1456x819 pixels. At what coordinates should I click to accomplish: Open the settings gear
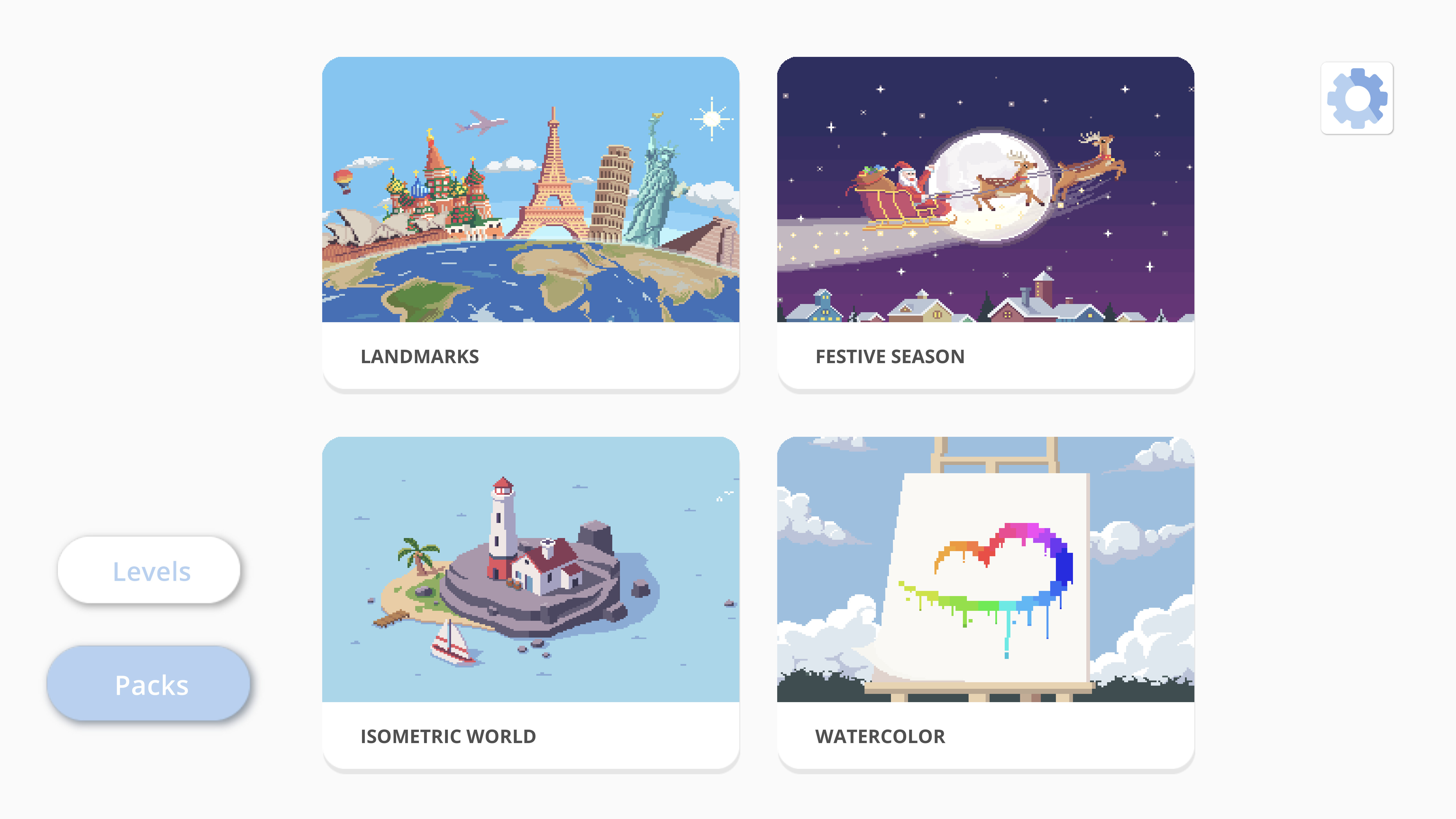pyautogui.click(x=1356, y=98)
